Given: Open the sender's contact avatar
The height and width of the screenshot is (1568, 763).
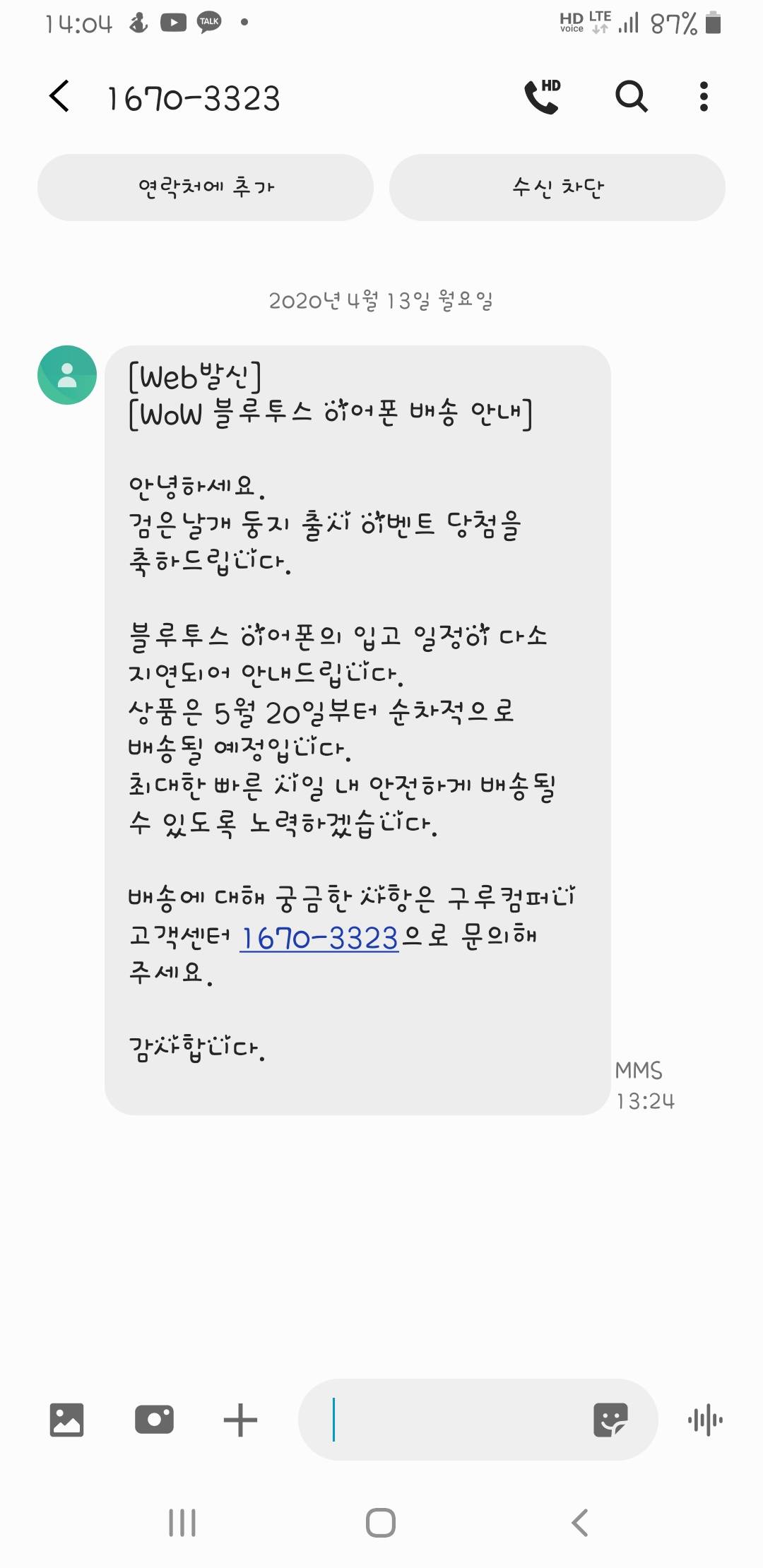Looking at the screenshot, I should tap(67, 375).
